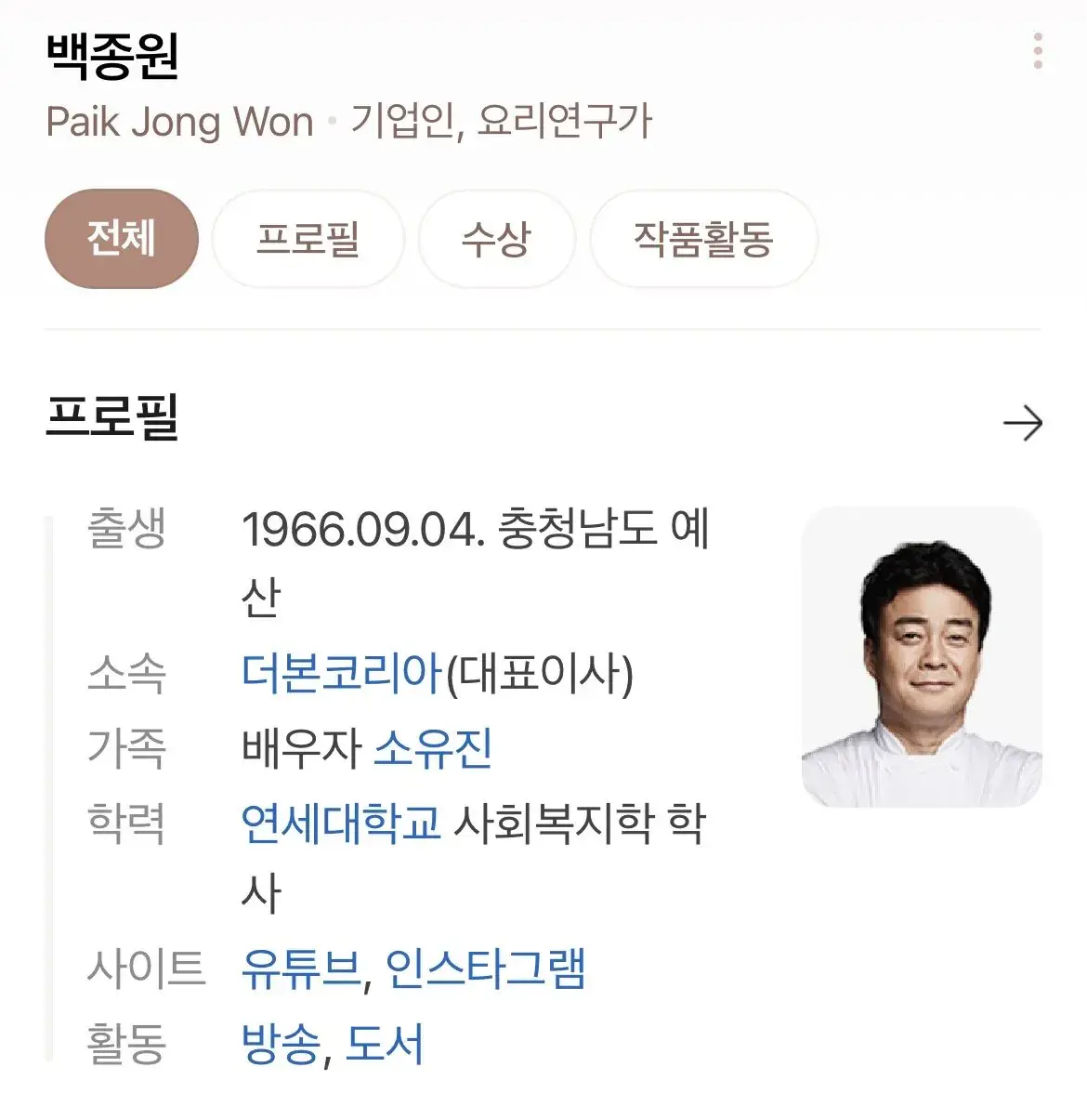Open the 더본코리아 link
Viewport: 1087px width, 1120px height.
point(341,673)
